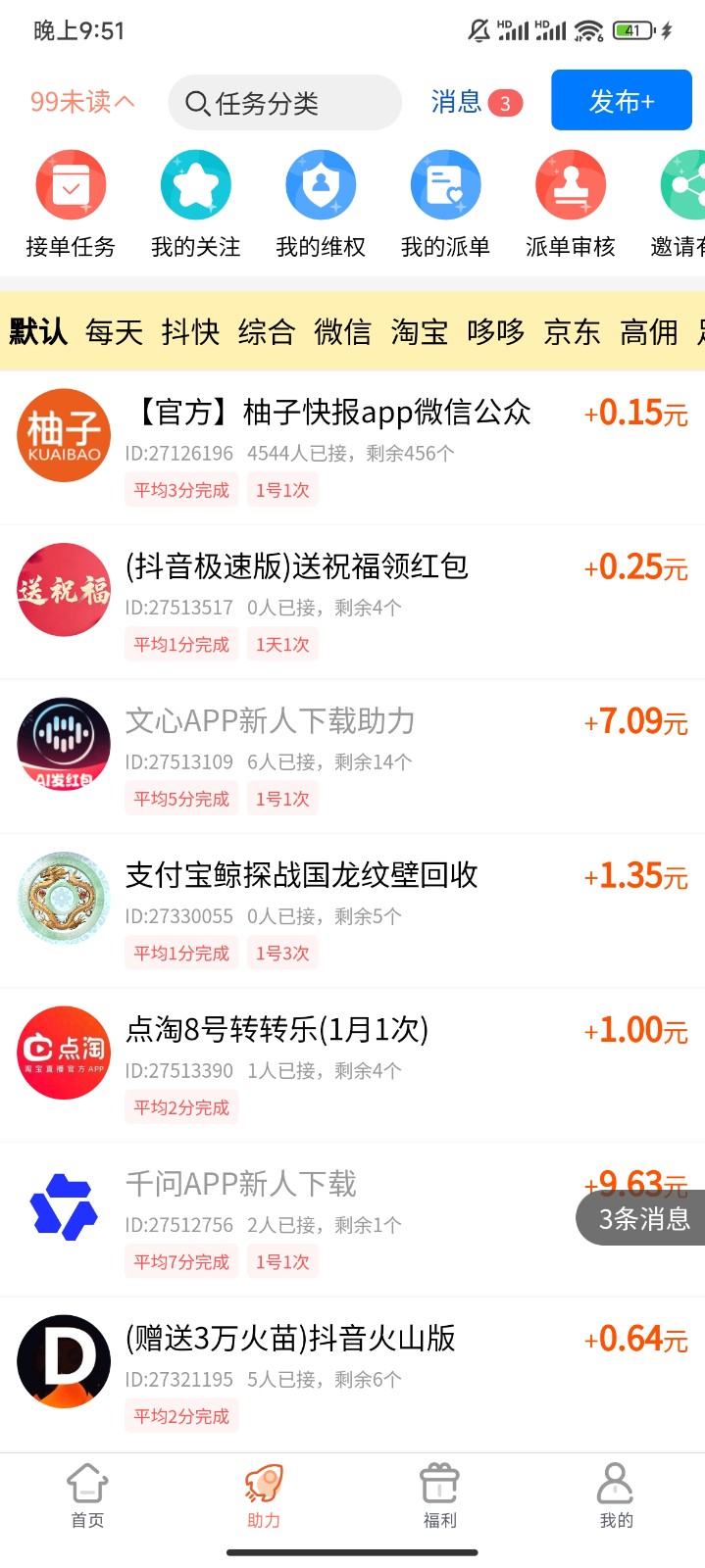Switch to the 每天 category tab
Image resolution: width=705 pixels, height=1568 pixels.
click(114, 332)
